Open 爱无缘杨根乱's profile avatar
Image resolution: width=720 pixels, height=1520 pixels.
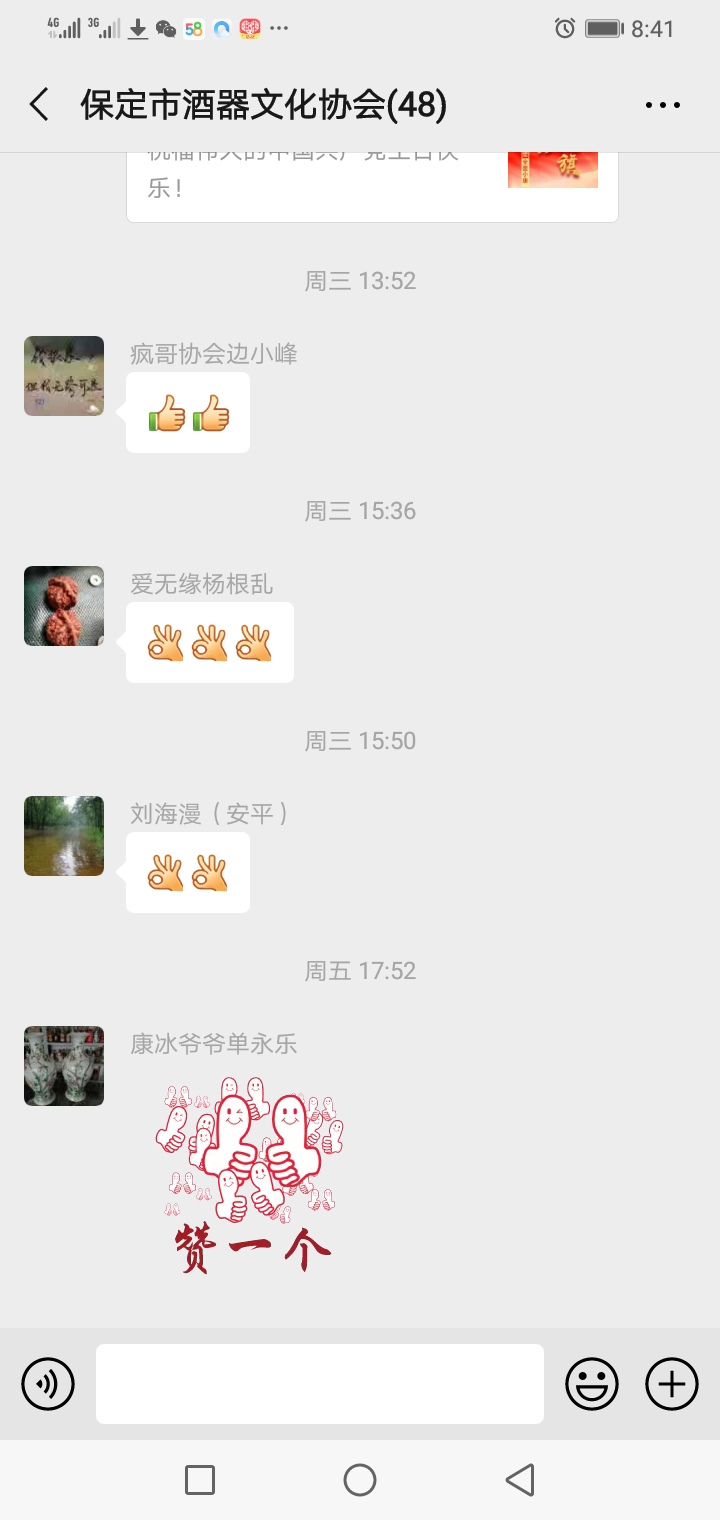pyautogui.click(x=64, y=606)
